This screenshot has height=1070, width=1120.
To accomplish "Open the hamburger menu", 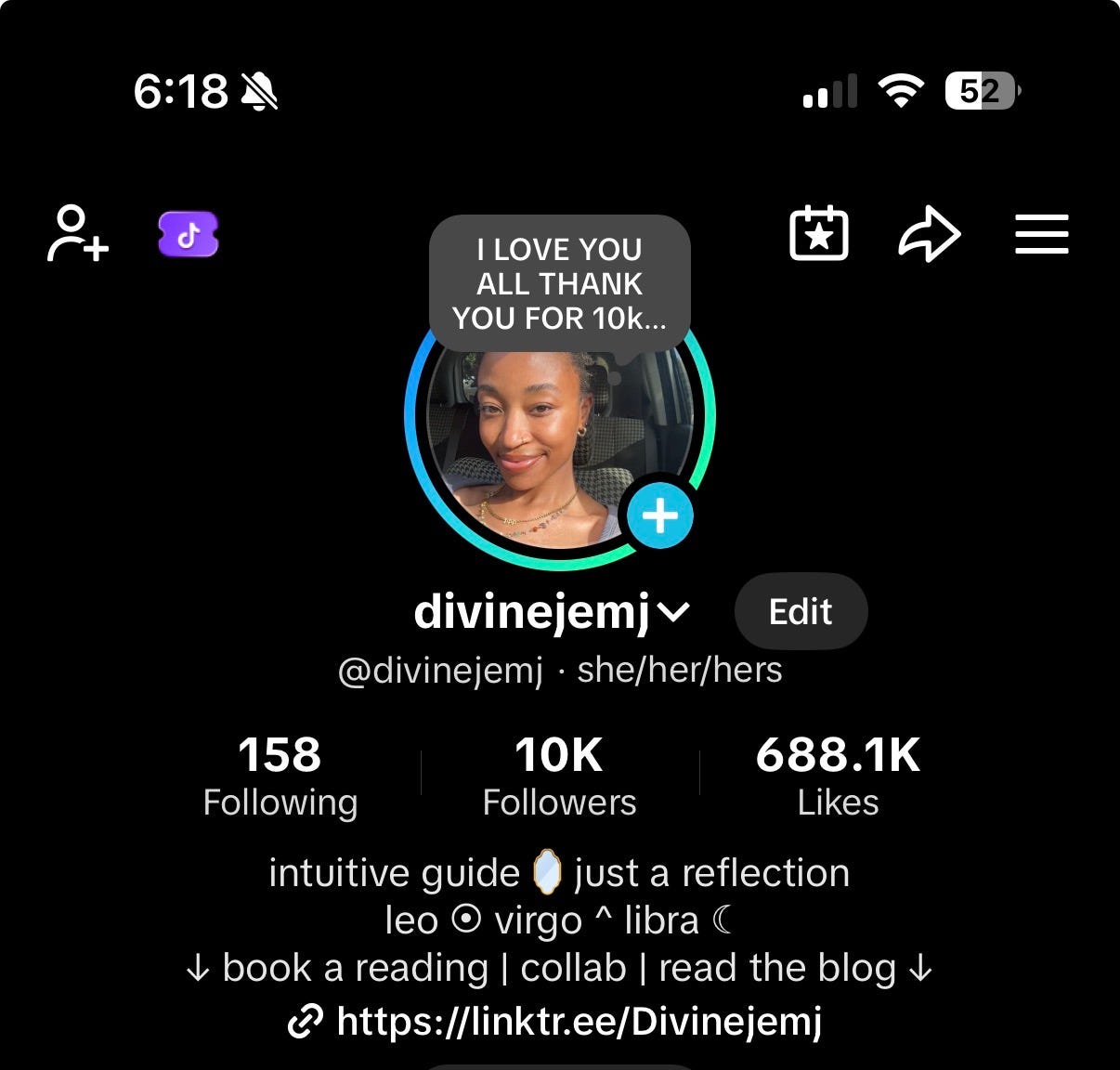I will pos(1041,234).
